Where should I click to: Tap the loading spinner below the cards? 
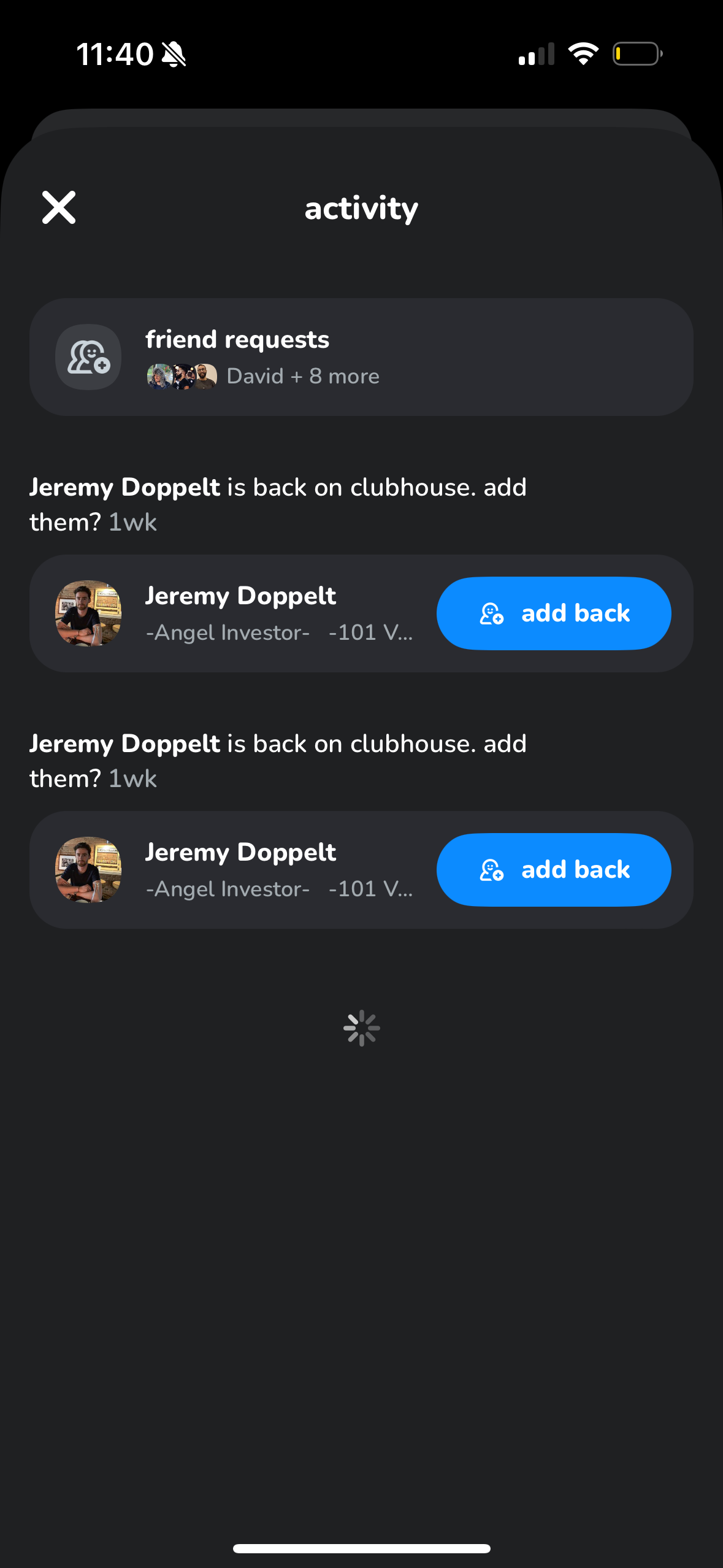coord(361,1027)
